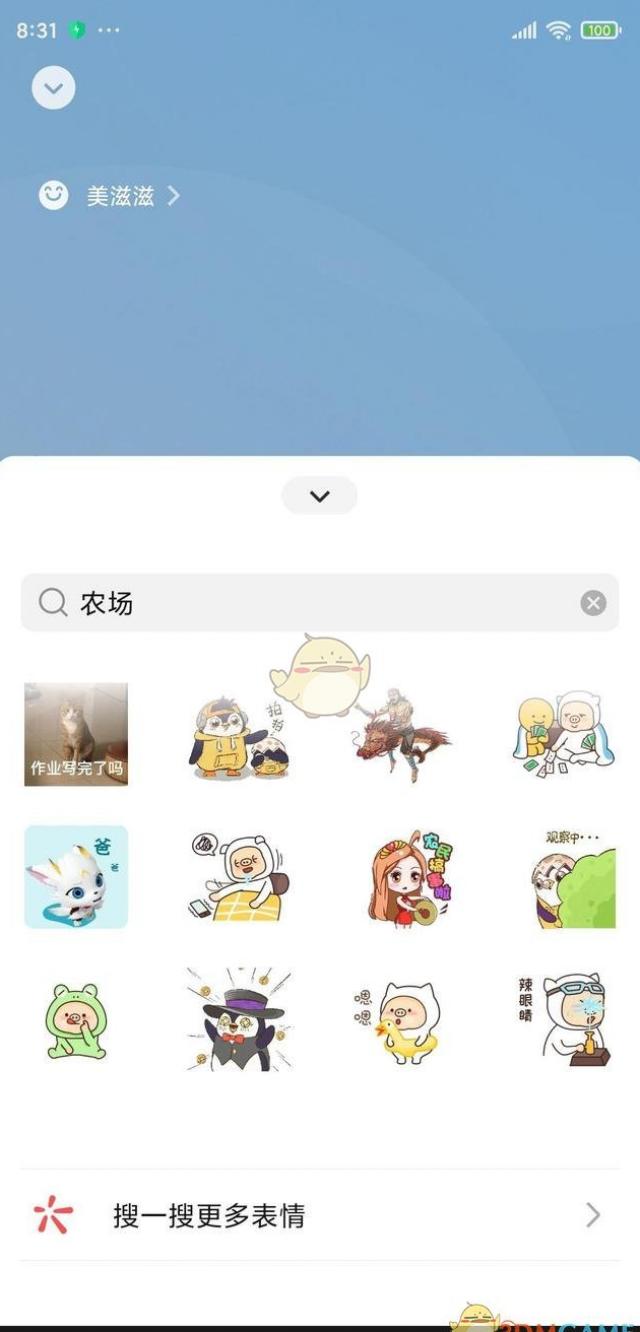Clear the search text
The image size is (640, 1332).
click(x=594, y=603)
